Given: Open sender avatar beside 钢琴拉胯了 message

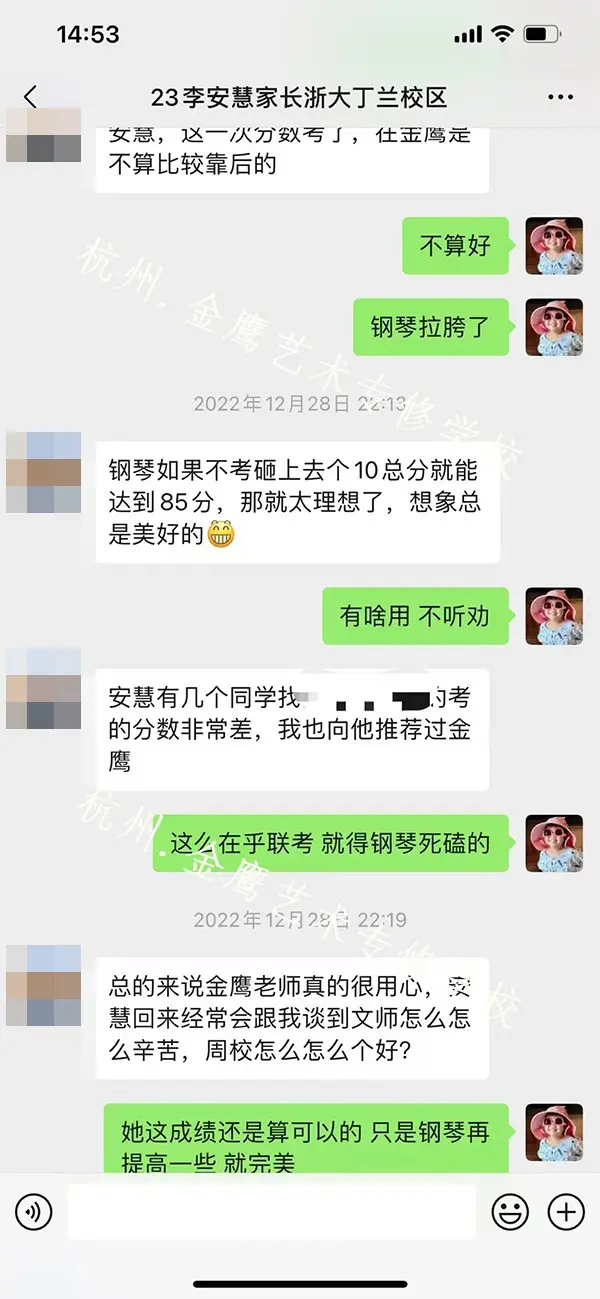Looking at the screenshot, I should click(x=554, y=327).
